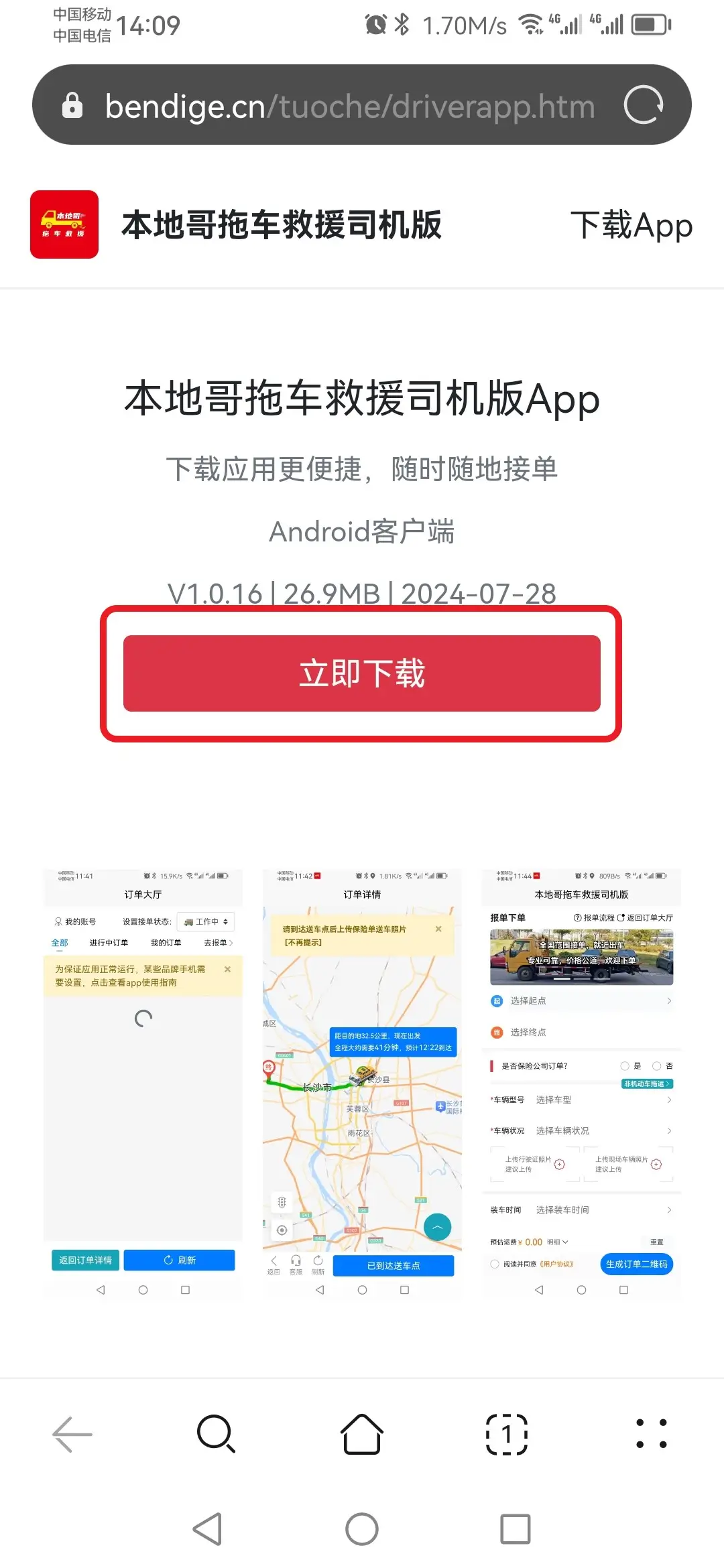Image resolution: width=724 pixels, height=1568 pixels.
Task: Go to the browser home page
Action: click(362, 1435)
